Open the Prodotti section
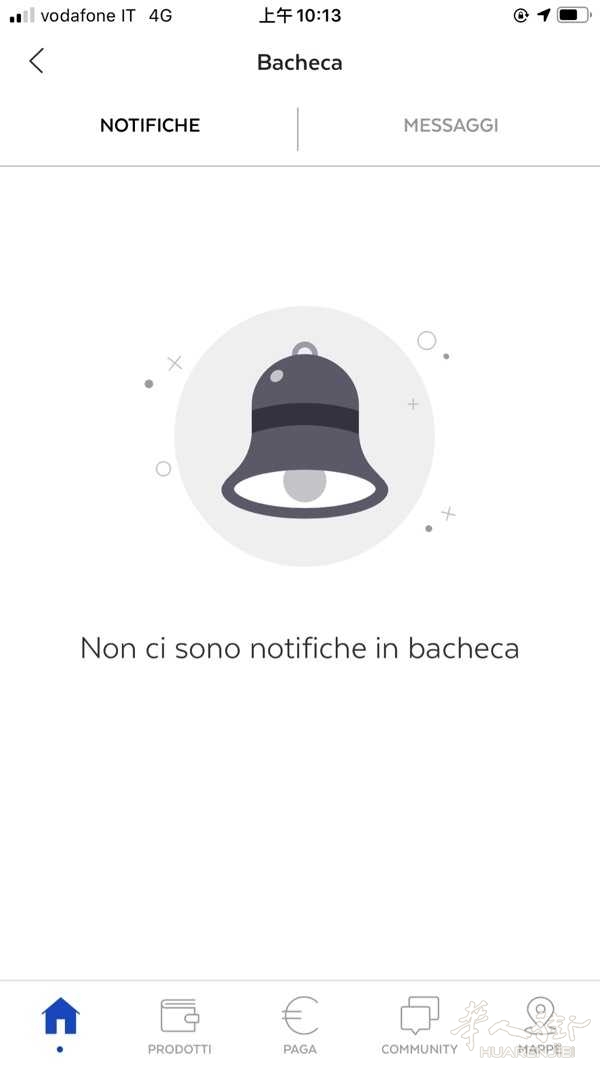Screen dimensions: 600x1067 click(x=180, y=1025)
